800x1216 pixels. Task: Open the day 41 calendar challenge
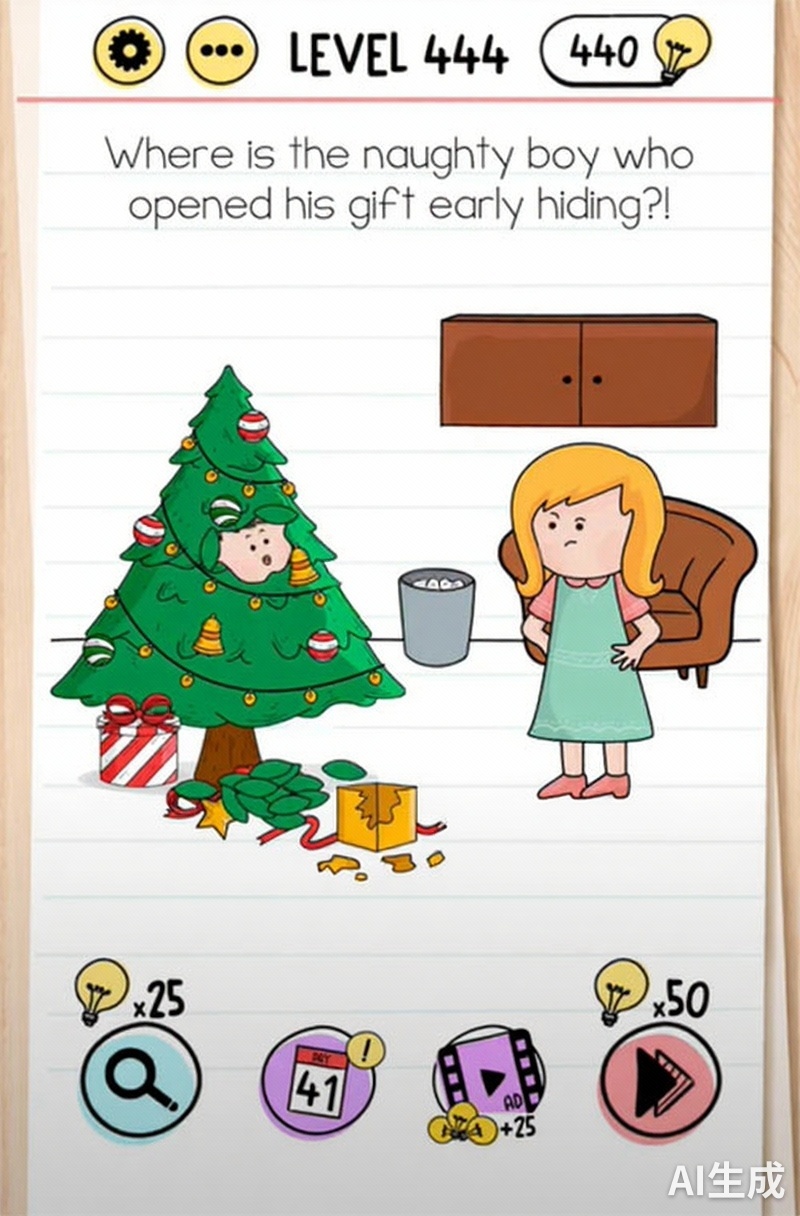coord(320,1082)
